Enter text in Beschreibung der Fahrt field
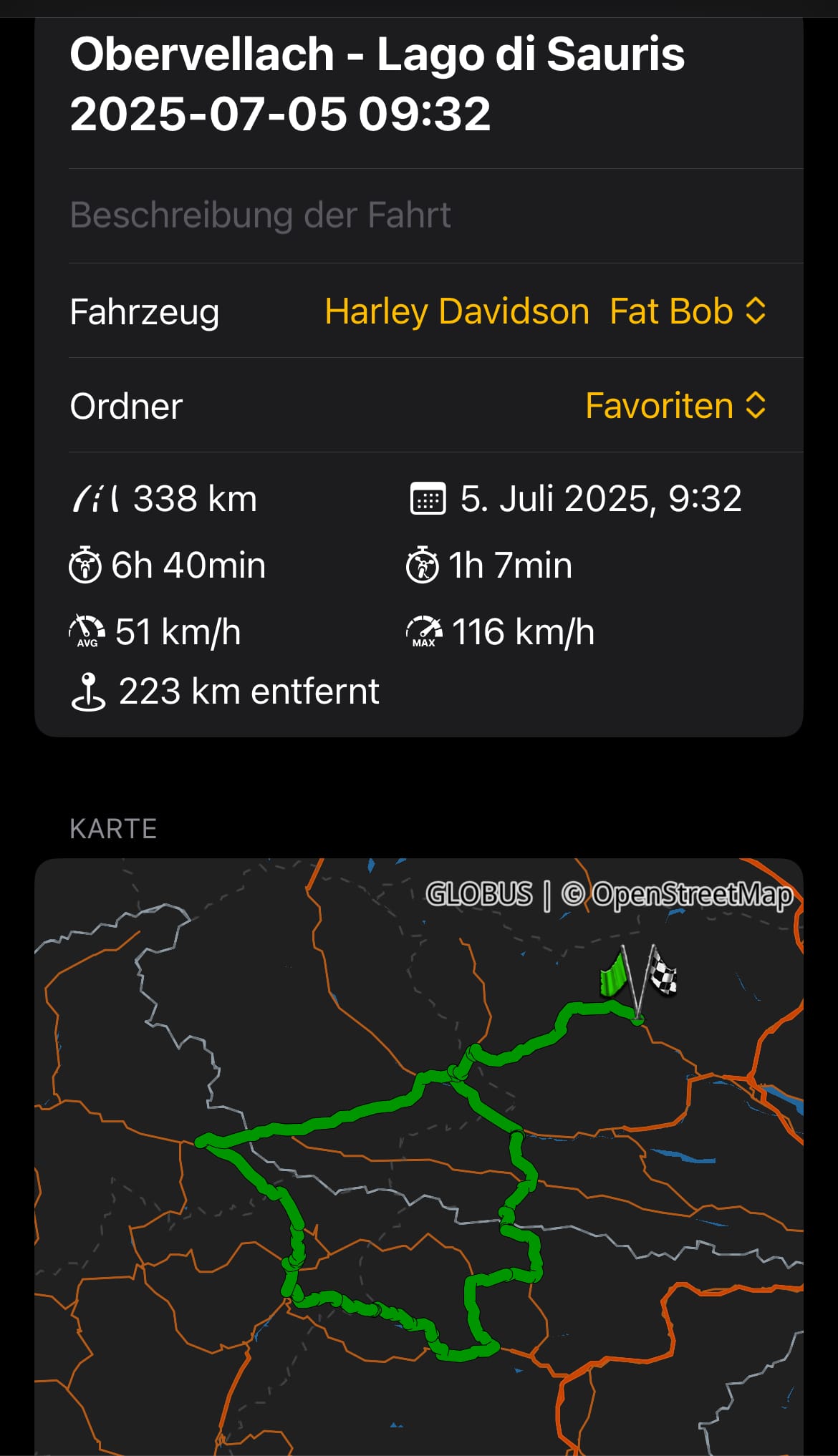Viewport: 838px width, 1456px height. pos(435,215)
